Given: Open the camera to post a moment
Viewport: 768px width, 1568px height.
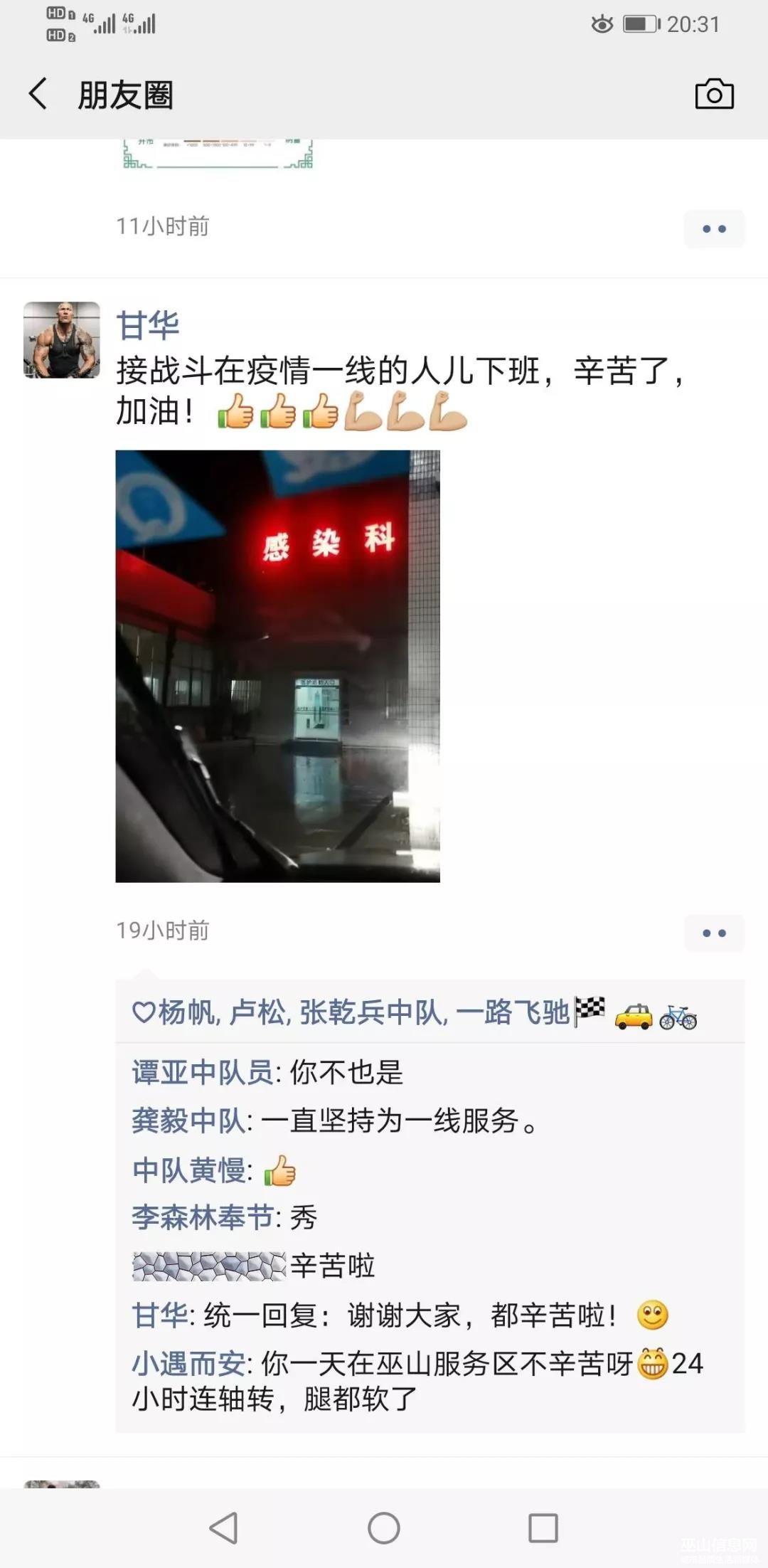Looking at the screenshot, I should (714, 94).
